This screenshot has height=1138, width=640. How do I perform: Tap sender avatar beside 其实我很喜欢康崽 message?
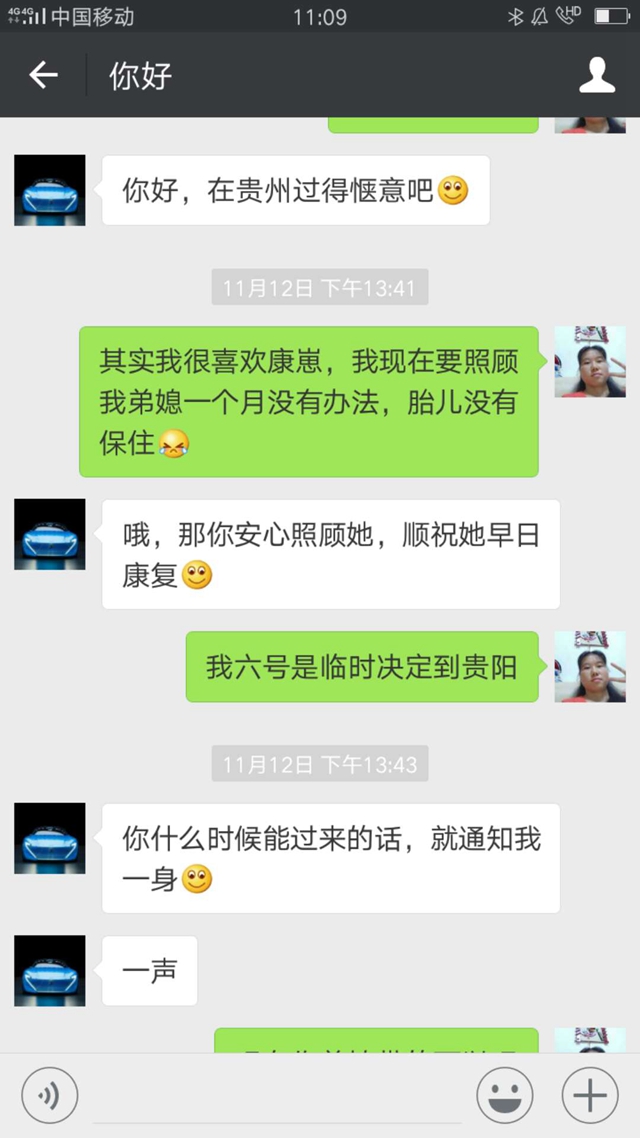[590, 362]
